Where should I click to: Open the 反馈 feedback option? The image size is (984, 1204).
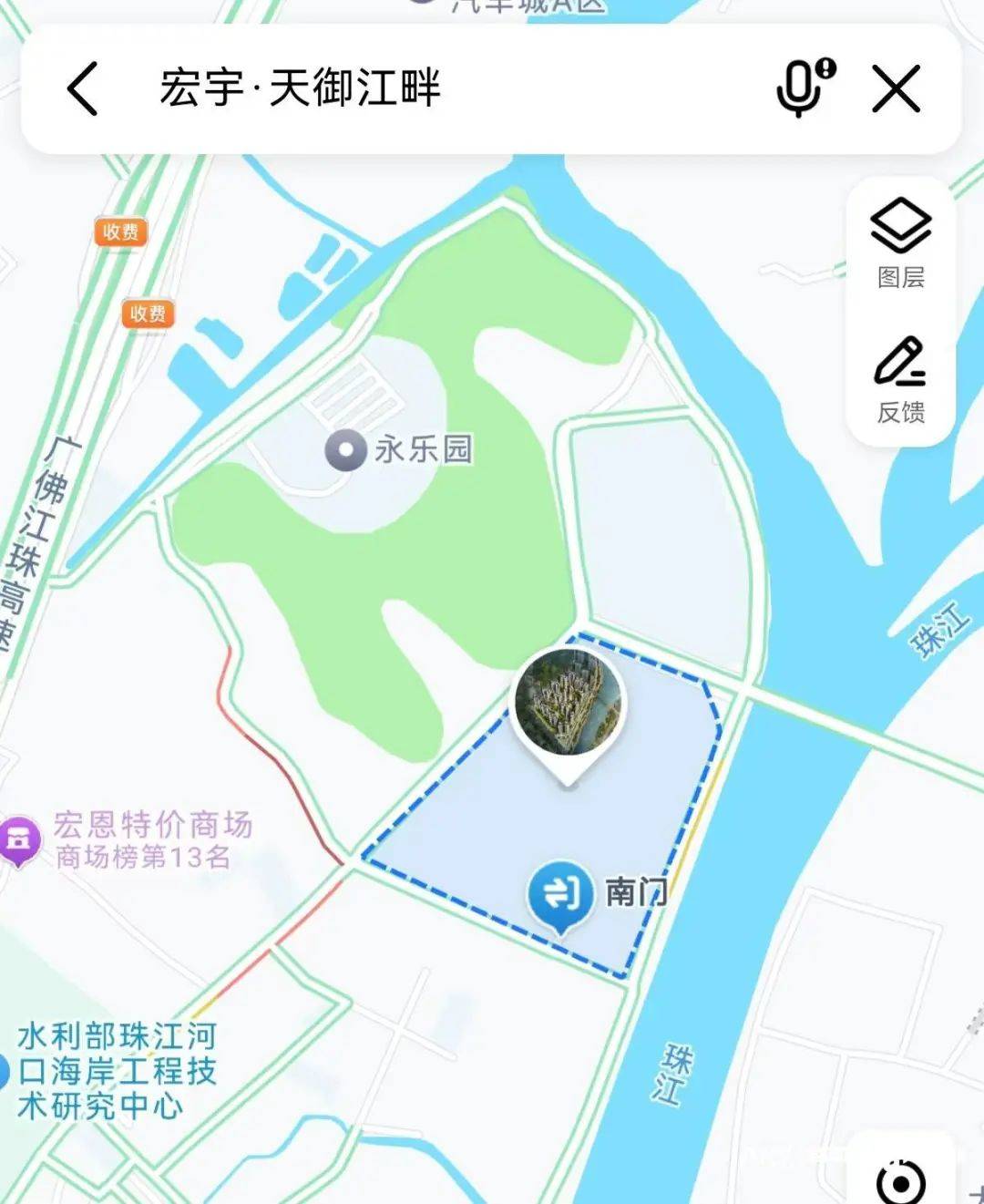coord(900,379)
